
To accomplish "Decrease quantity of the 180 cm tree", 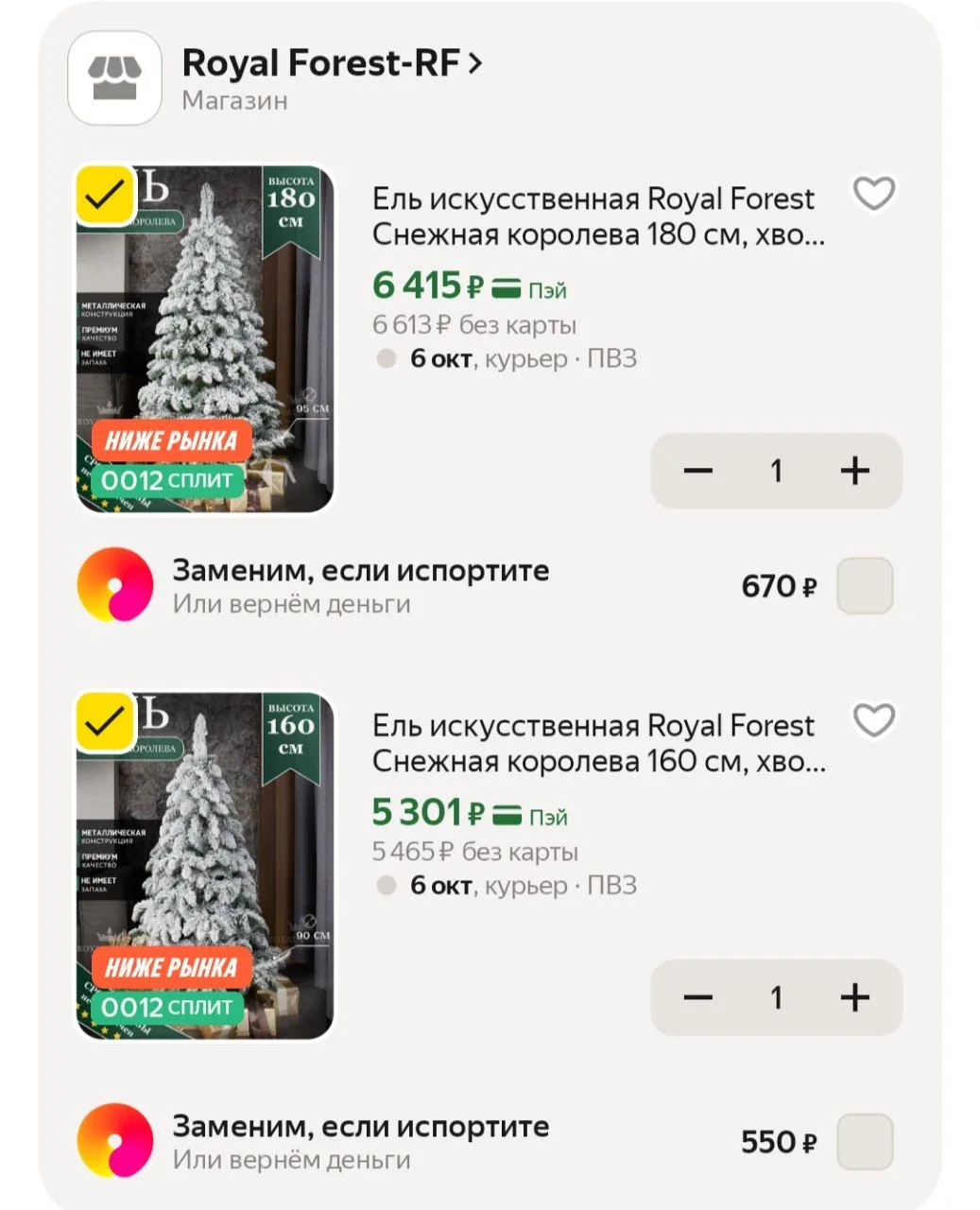I will click(x=697, y=470).
